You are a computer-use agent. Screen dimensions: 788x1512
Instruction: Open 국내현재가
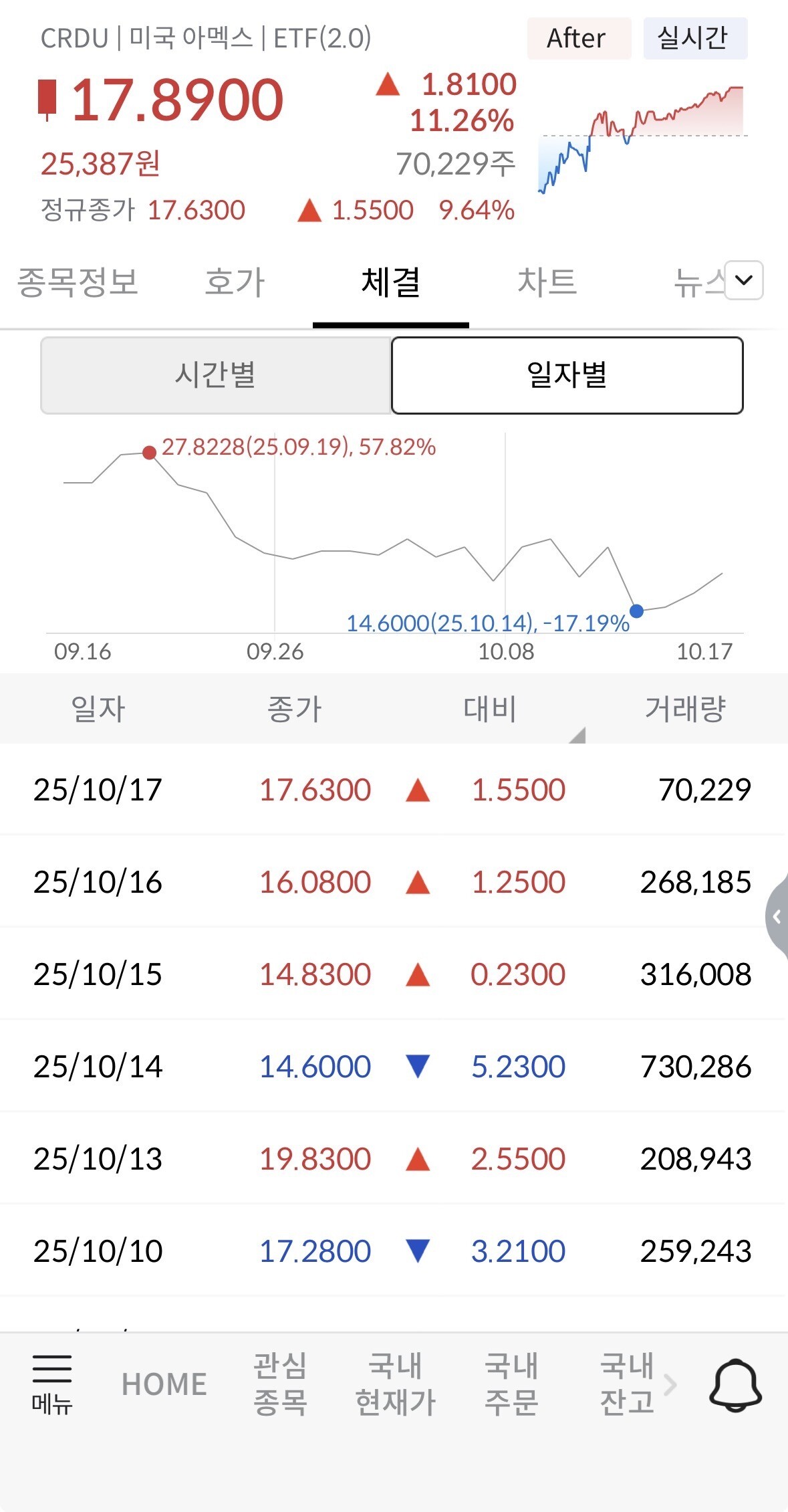[x=396, y=1384]
